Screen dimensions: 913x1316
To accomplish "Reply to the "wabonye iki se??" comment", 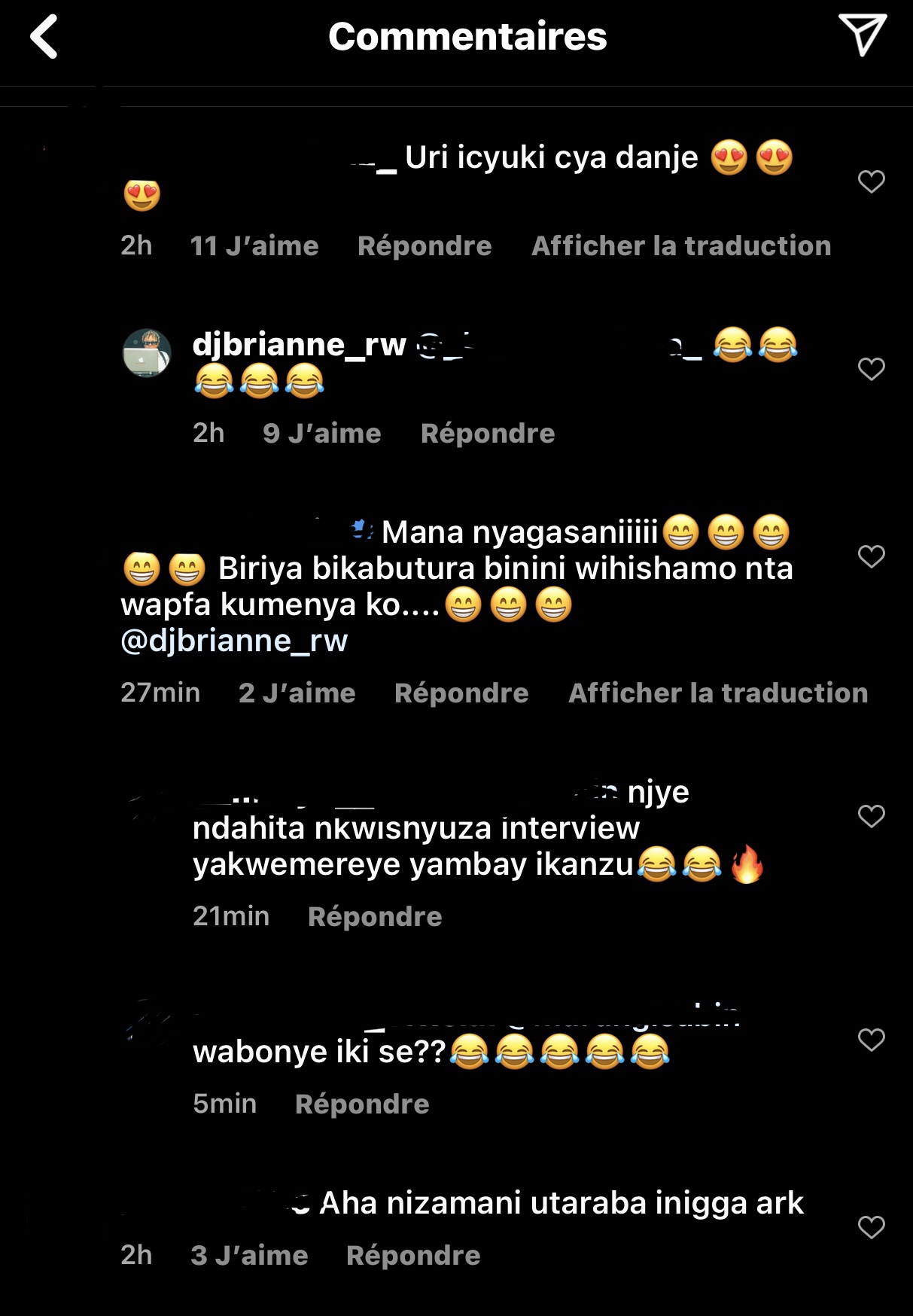I will click(x=361, y=1104).
